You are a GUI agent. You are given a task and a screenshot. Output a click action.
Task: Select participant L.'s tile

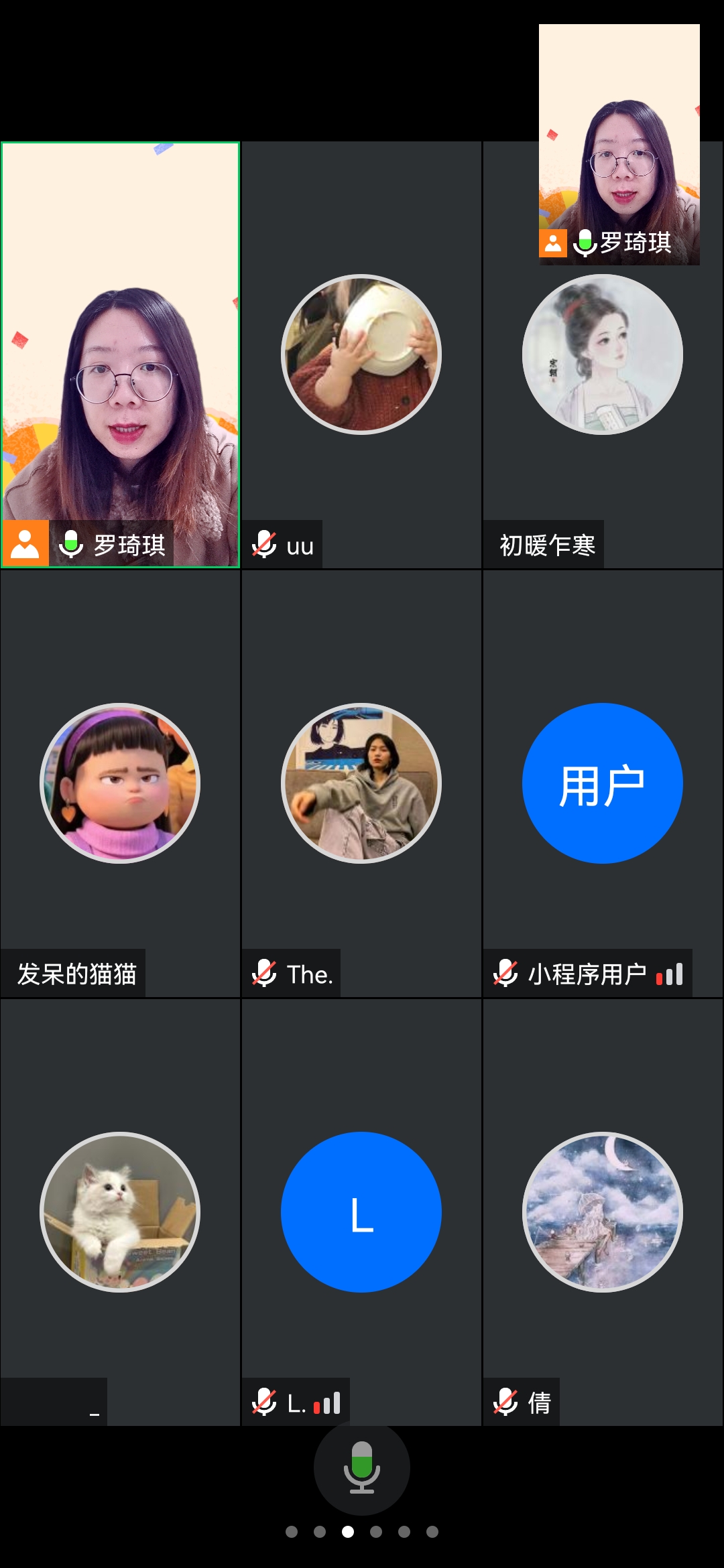tap(361, 1212)
